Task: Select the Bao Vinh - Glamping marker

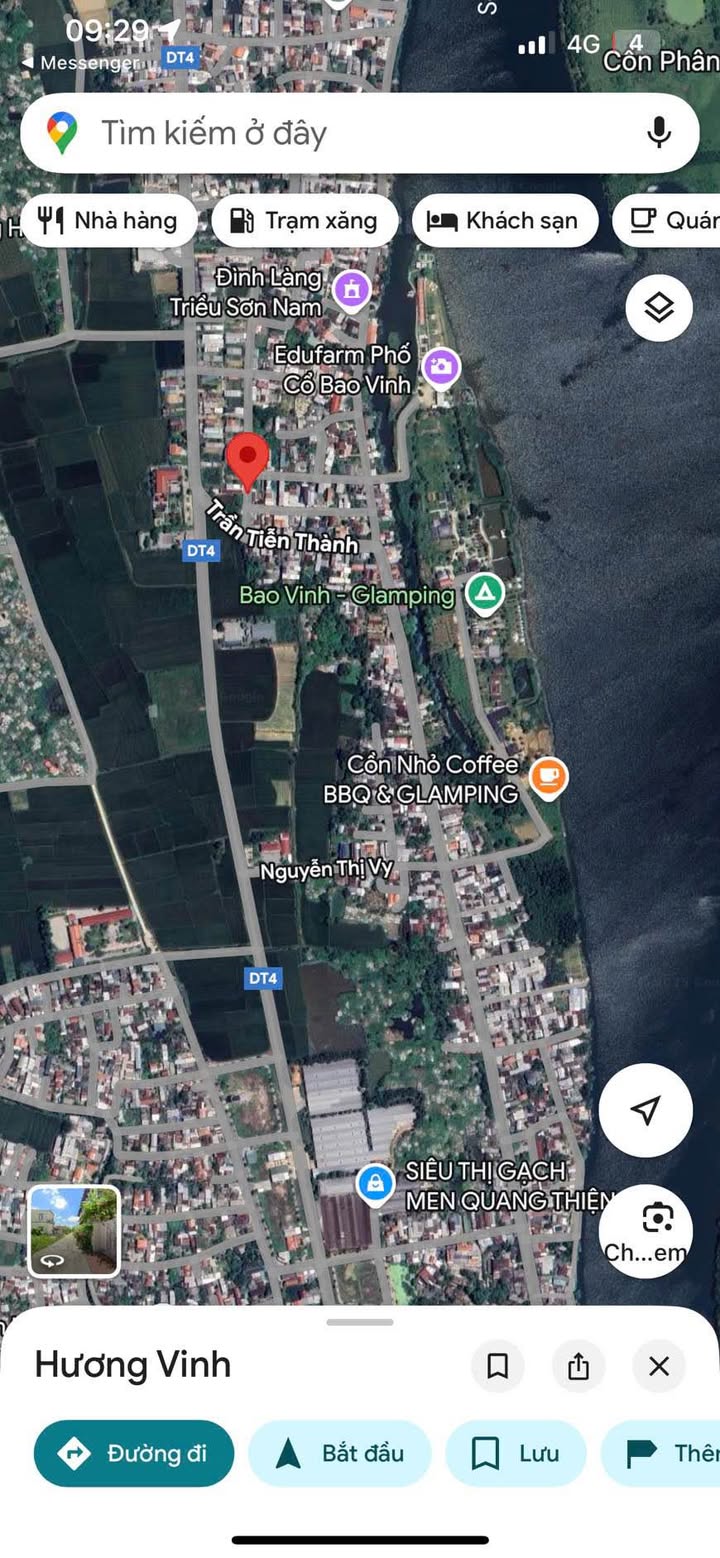Action: pos(485,594)
